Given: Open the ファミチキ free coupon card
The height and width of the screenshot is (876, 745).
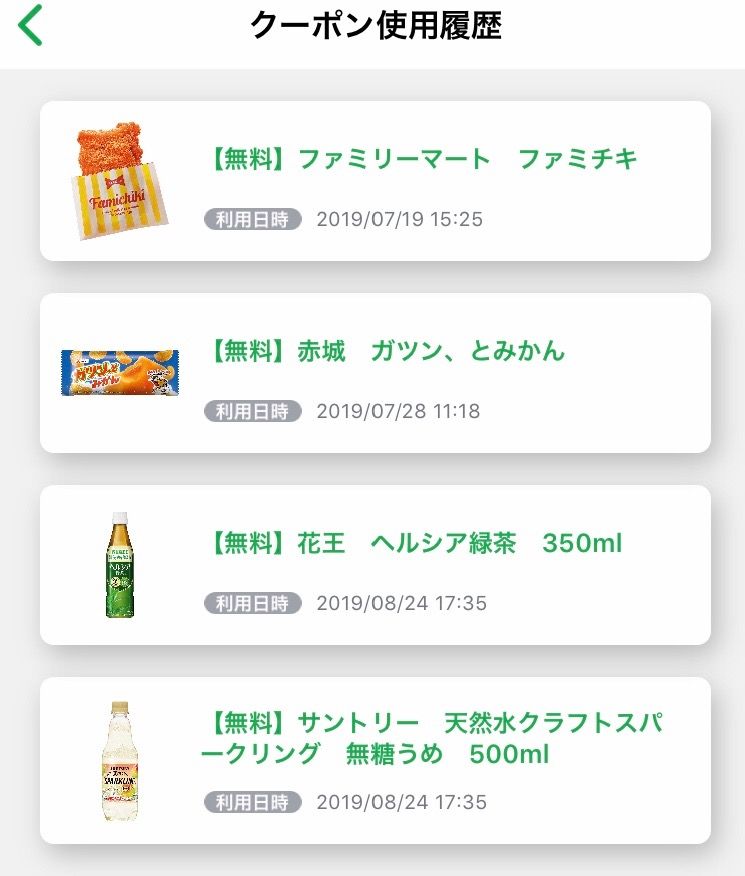Looking at the screenshot, I should 375,181.
